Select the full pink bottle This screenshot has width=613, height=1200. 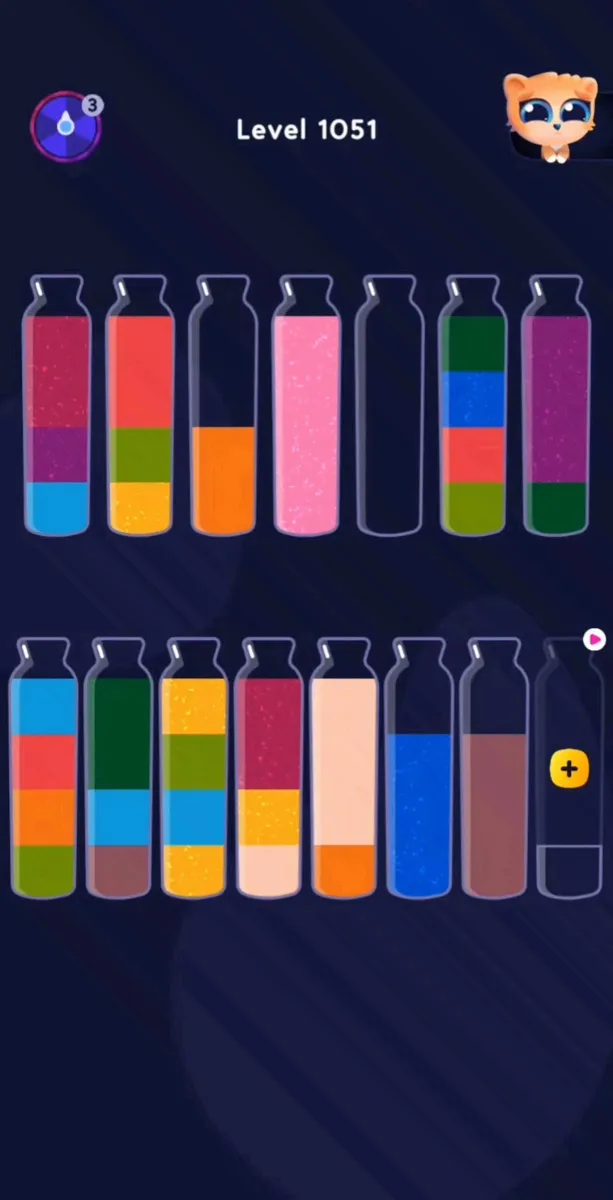(x=307, y=406)
